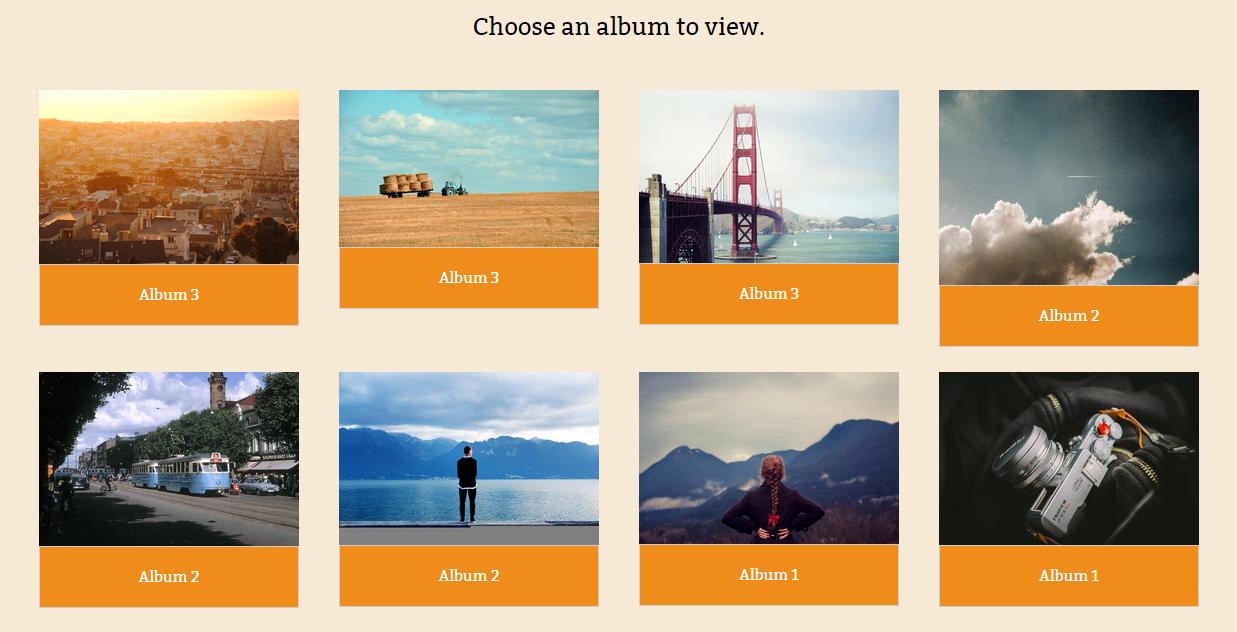Open the clouds and dark sky album
This screenshot has height=632, width=1237.
tap(1068, 188)
